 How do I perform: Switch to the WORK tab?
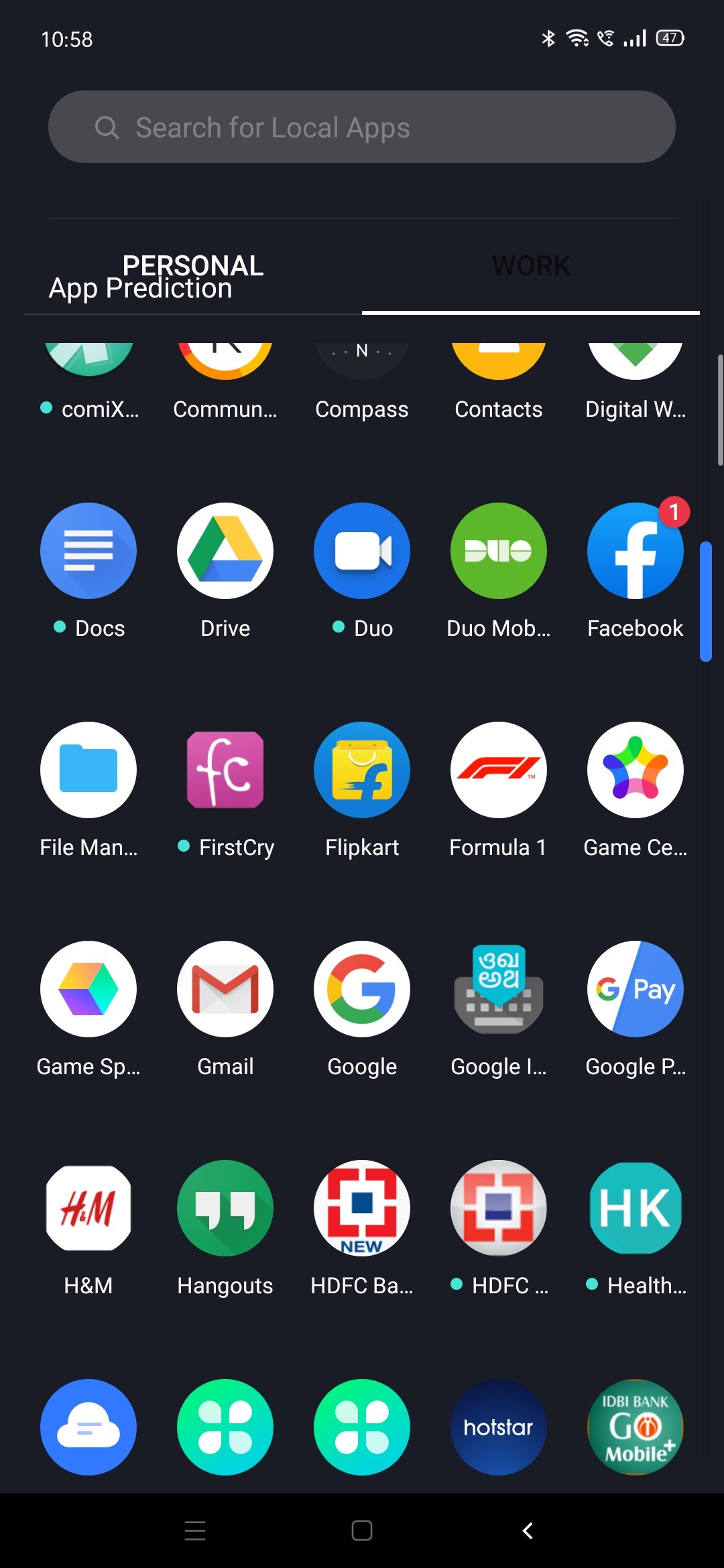click(530, 265)
